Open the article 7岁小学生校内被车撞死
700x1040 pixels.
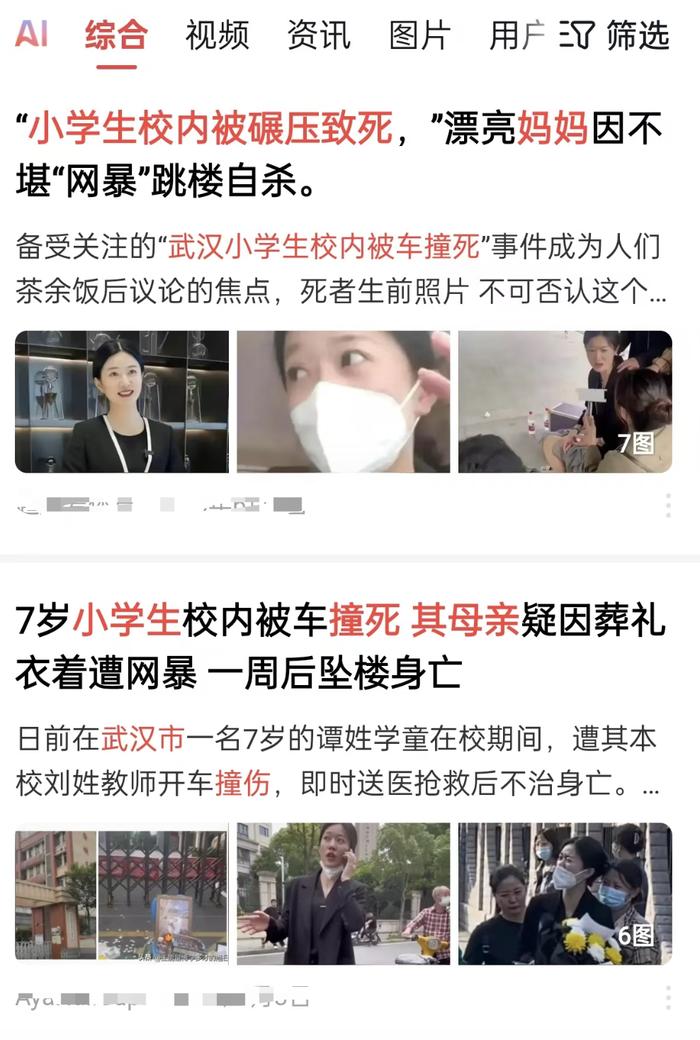[x=340, y=647]
